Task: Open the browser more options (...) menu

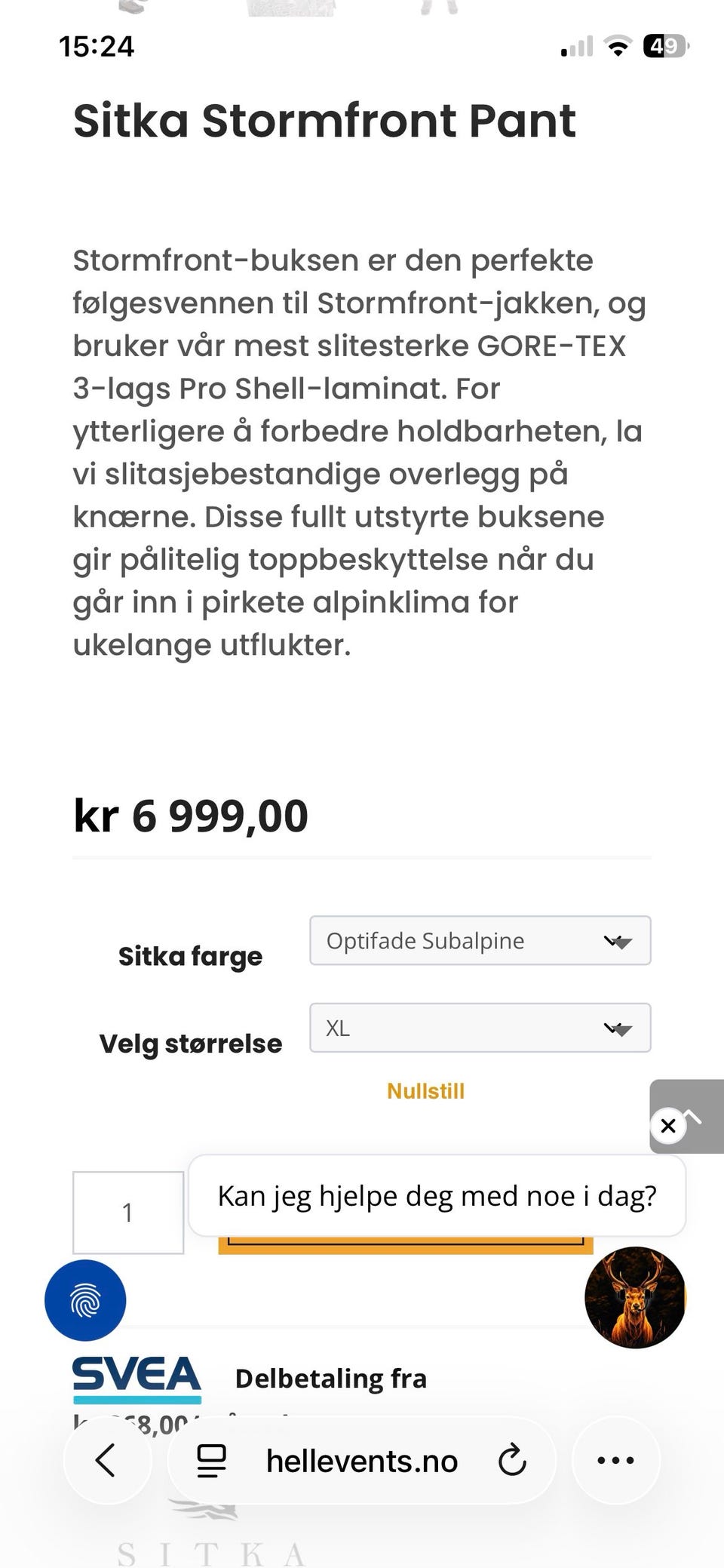Action: 615,1459
